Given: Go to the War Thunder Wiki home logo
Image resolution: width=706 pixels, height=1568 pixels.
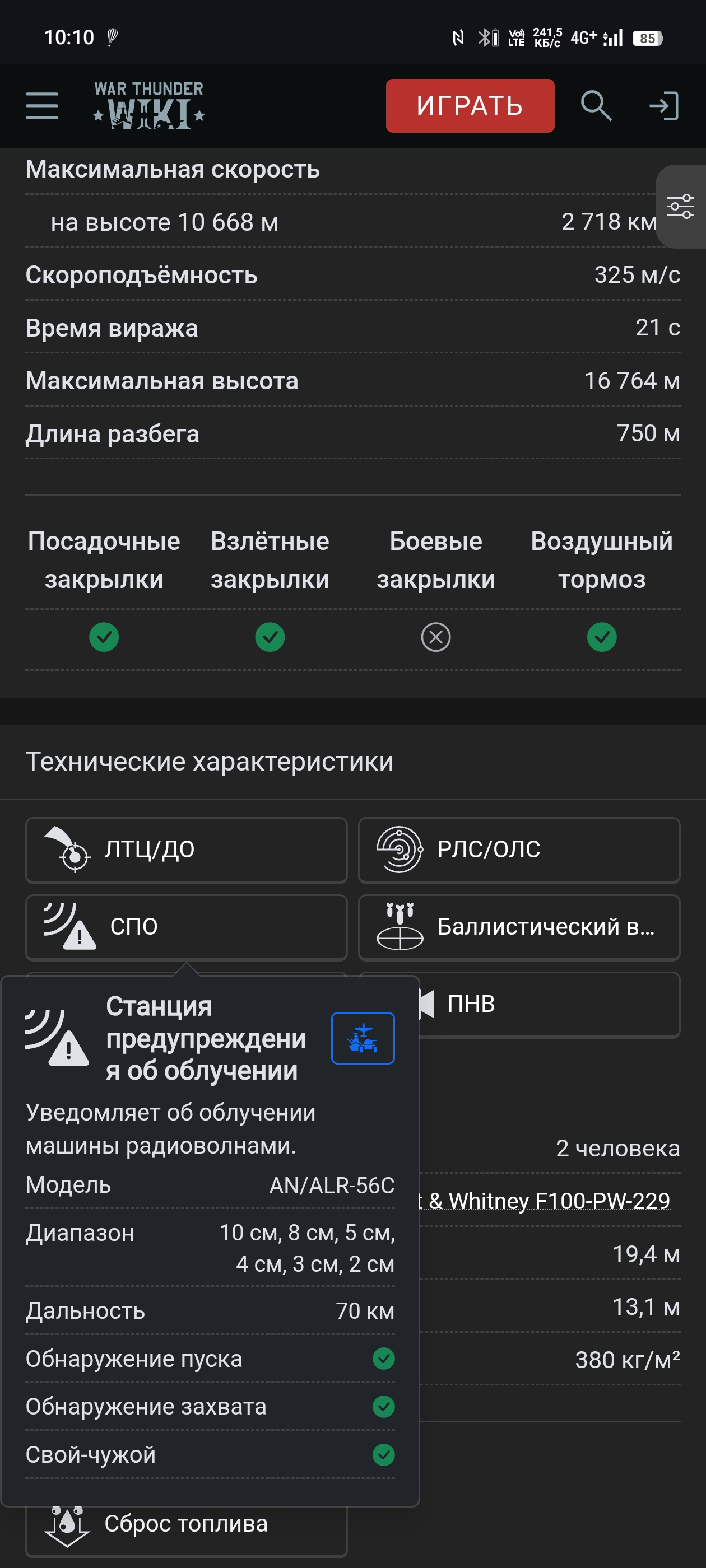Looking at the screenshot, I should [x=148, y=106].
